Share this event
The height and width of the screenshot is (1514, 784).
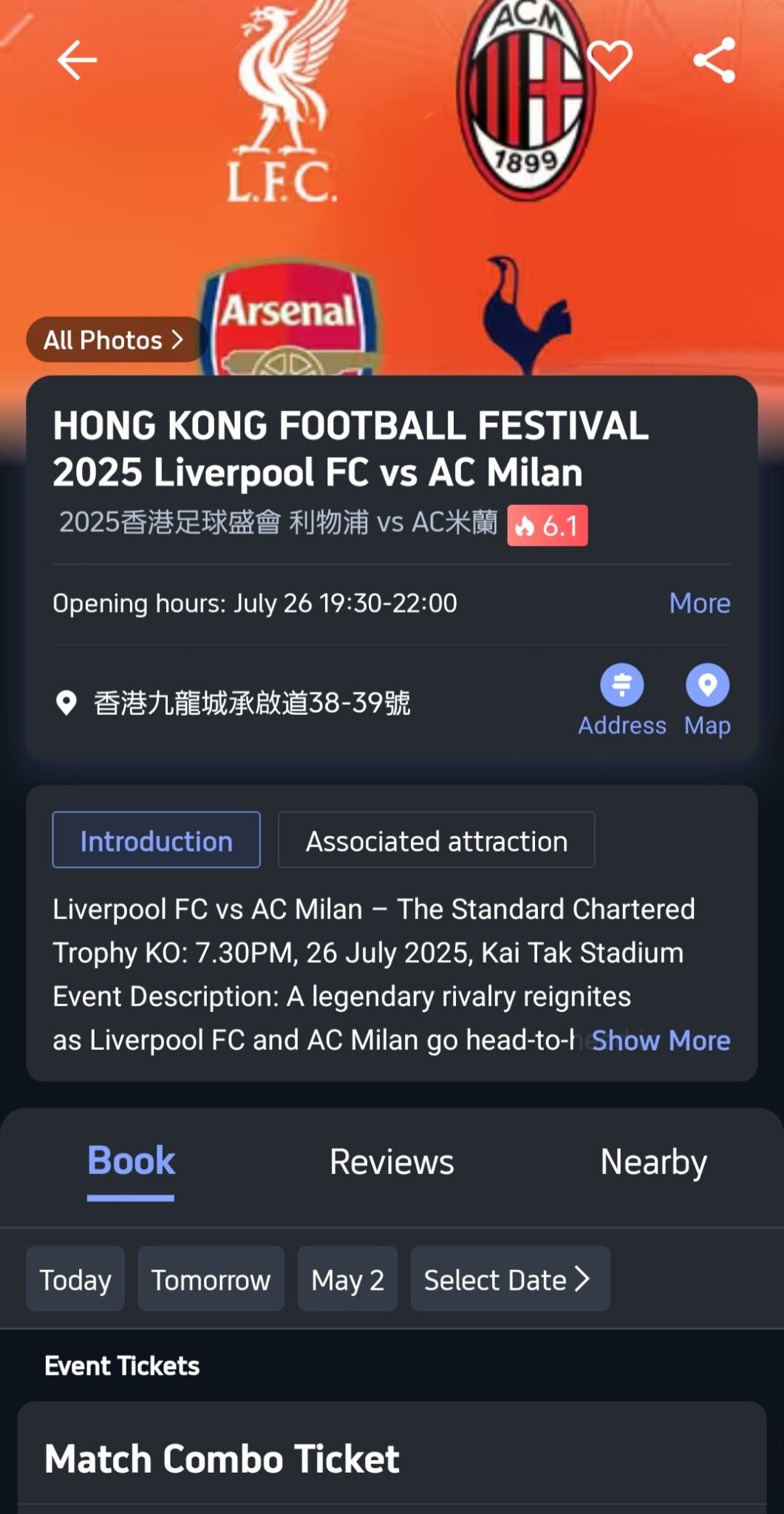pos(714,60)
